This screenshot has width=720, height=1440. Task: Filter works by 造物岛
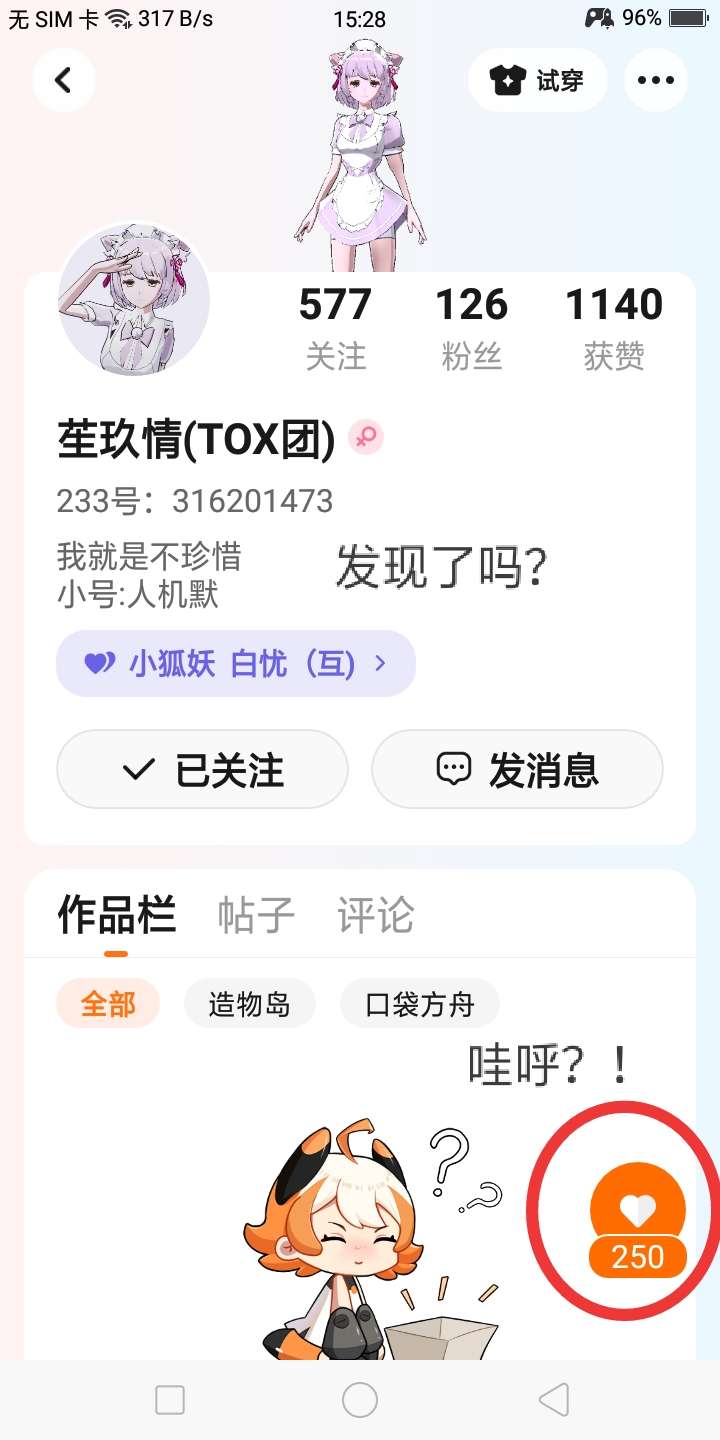point(249,1003)
